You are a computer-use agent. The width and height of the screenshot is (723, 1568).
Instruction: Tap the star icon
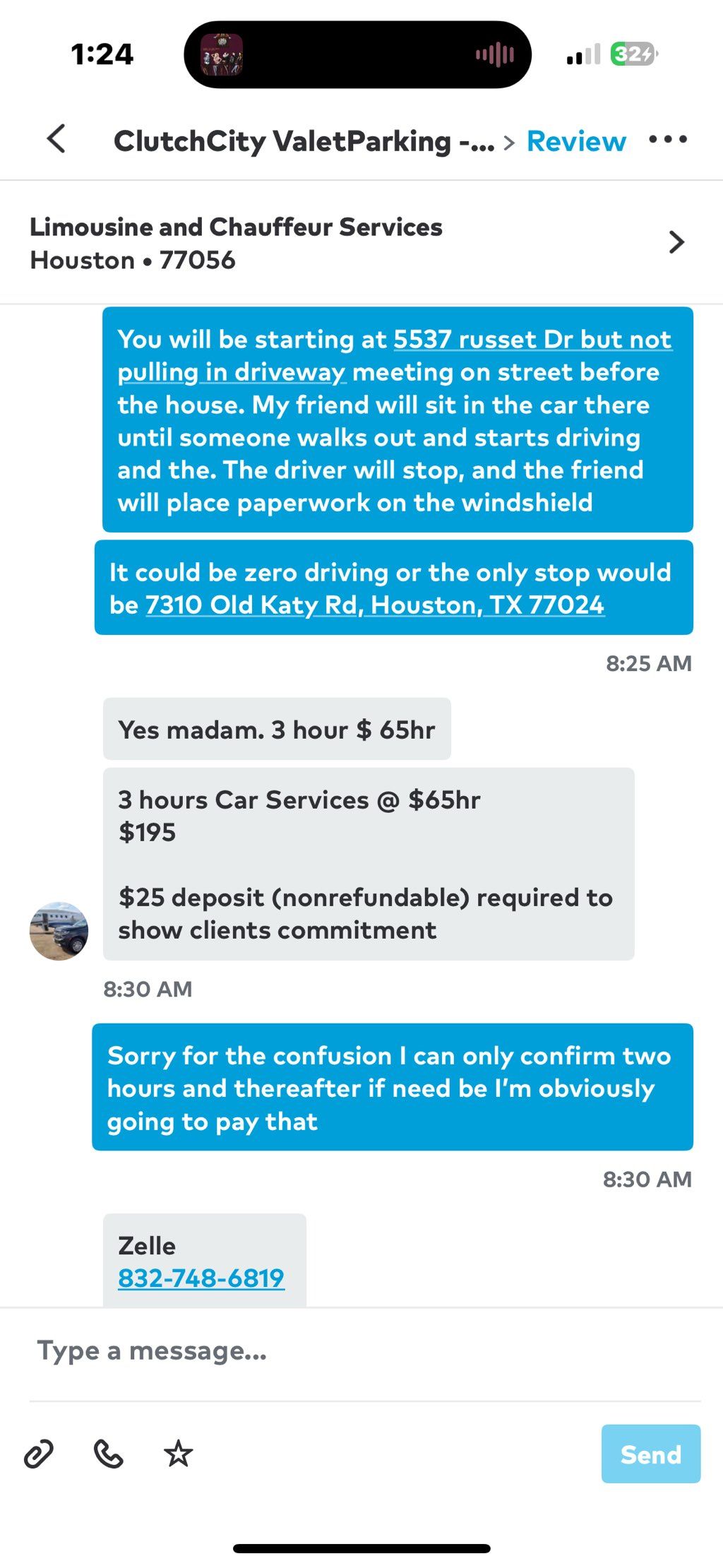coord(178,1454)
